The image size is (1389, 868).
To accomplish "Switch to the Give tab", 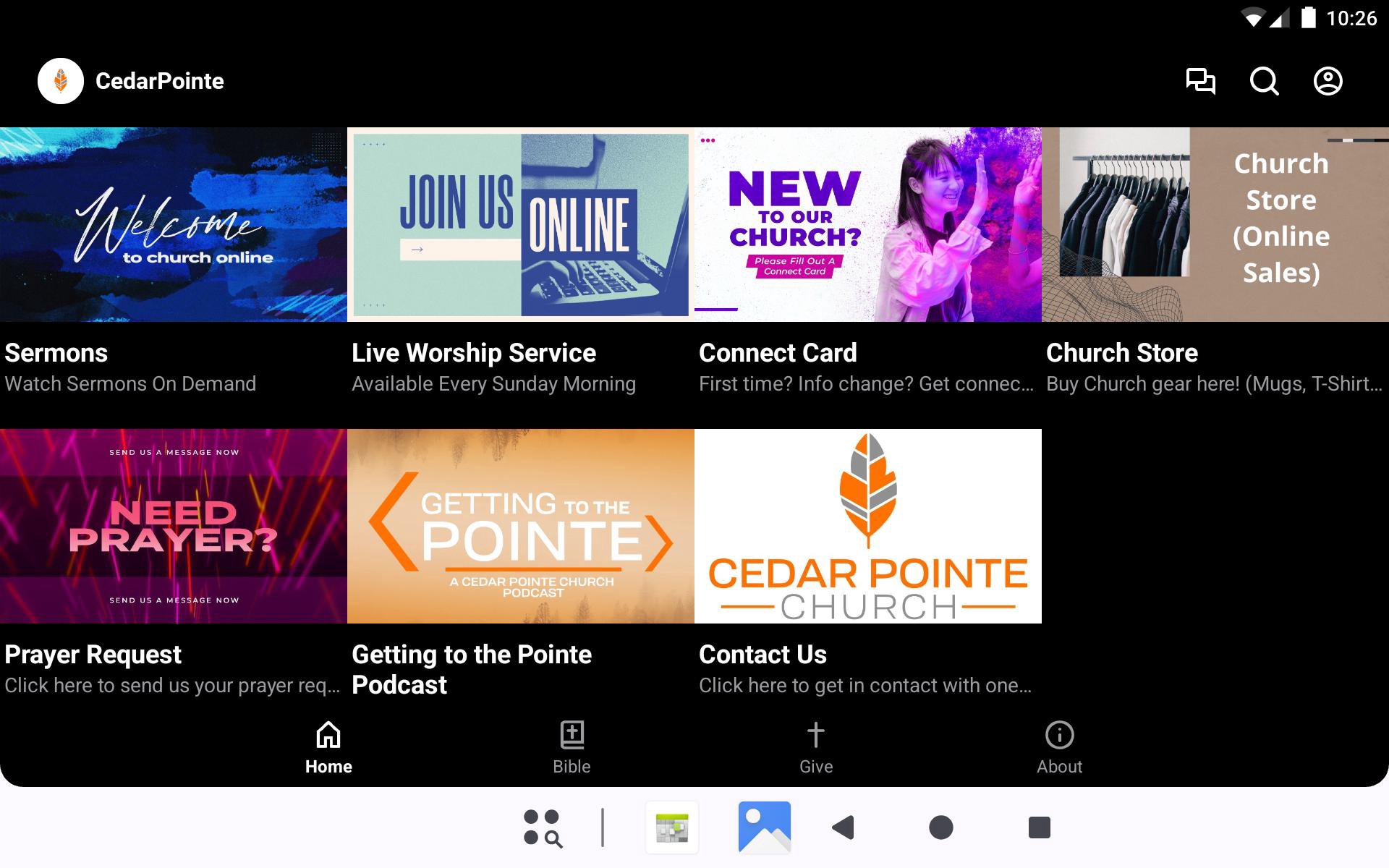I will [x=815, y=748].
